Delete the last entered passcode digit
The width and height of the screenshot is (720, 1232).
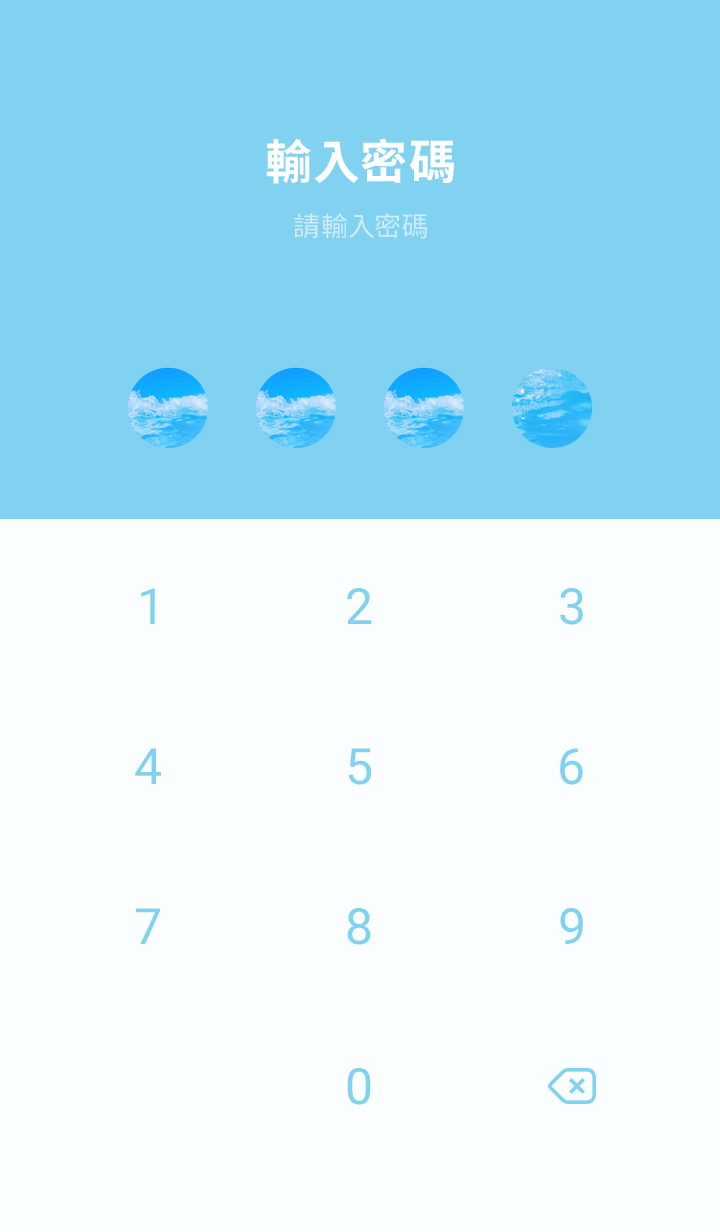coord(572,1086)
